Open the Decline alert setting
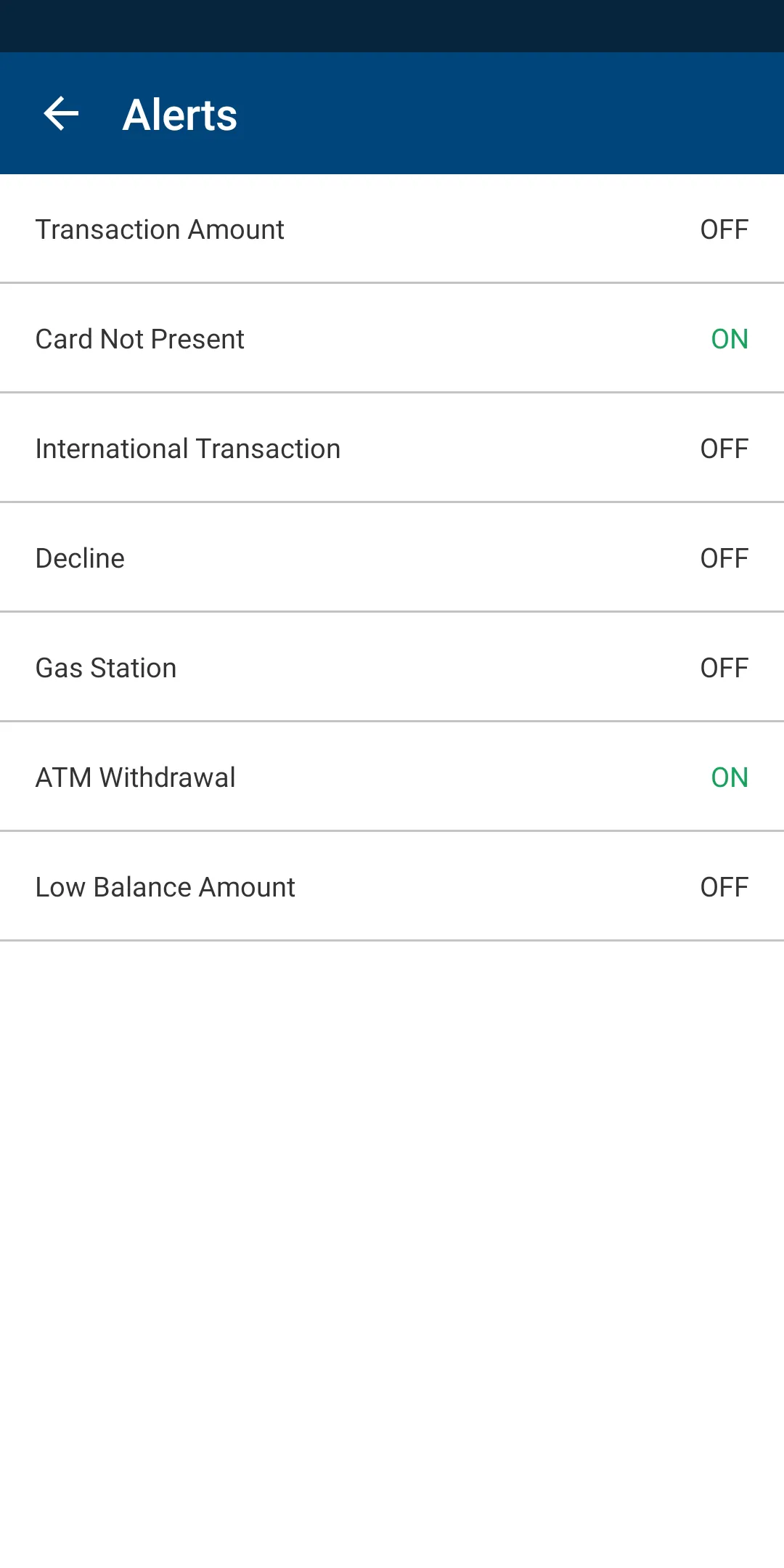 392,558
